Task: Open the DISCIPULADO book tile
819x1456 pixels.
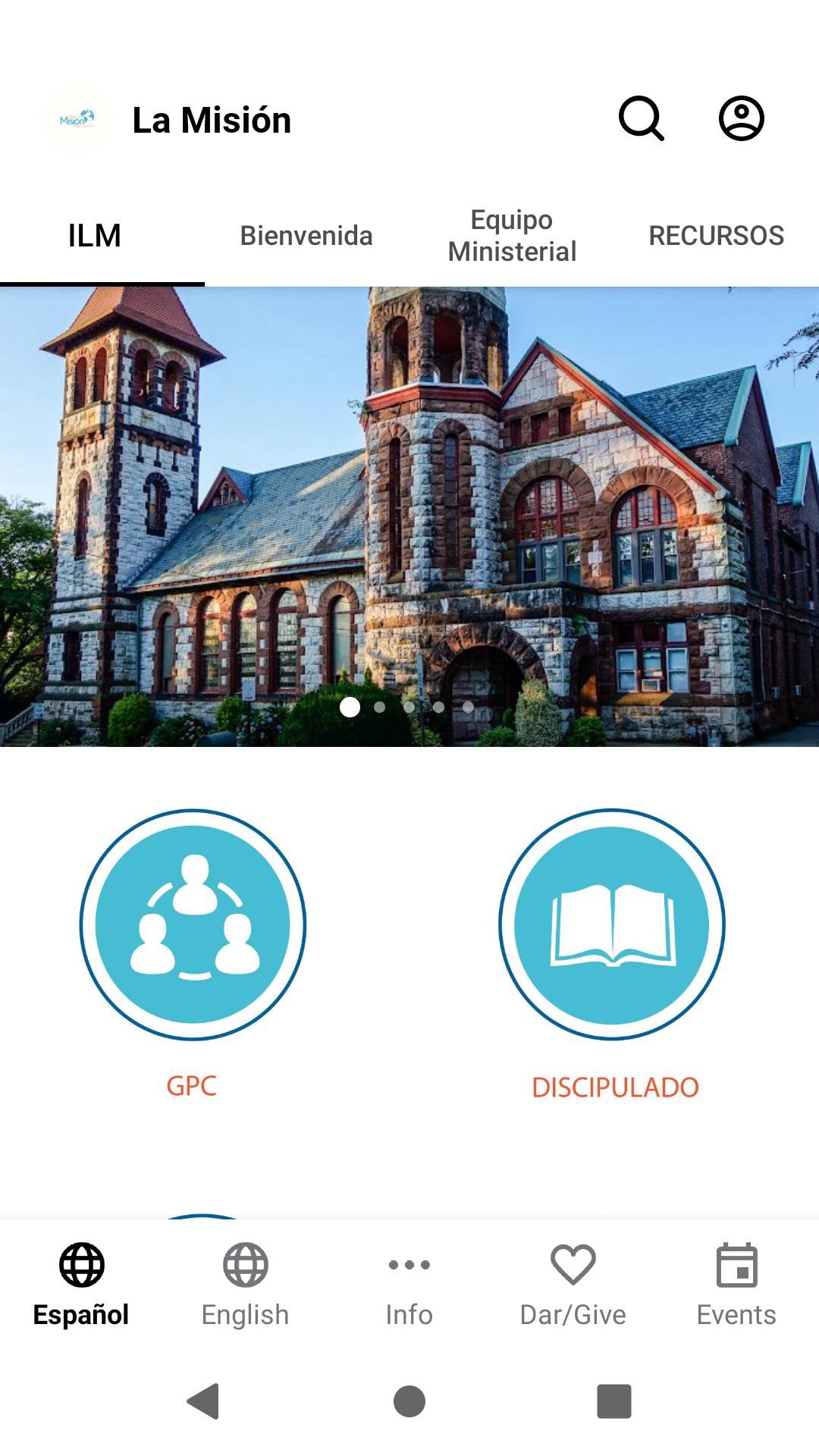Action: click(x=612, y=924)
